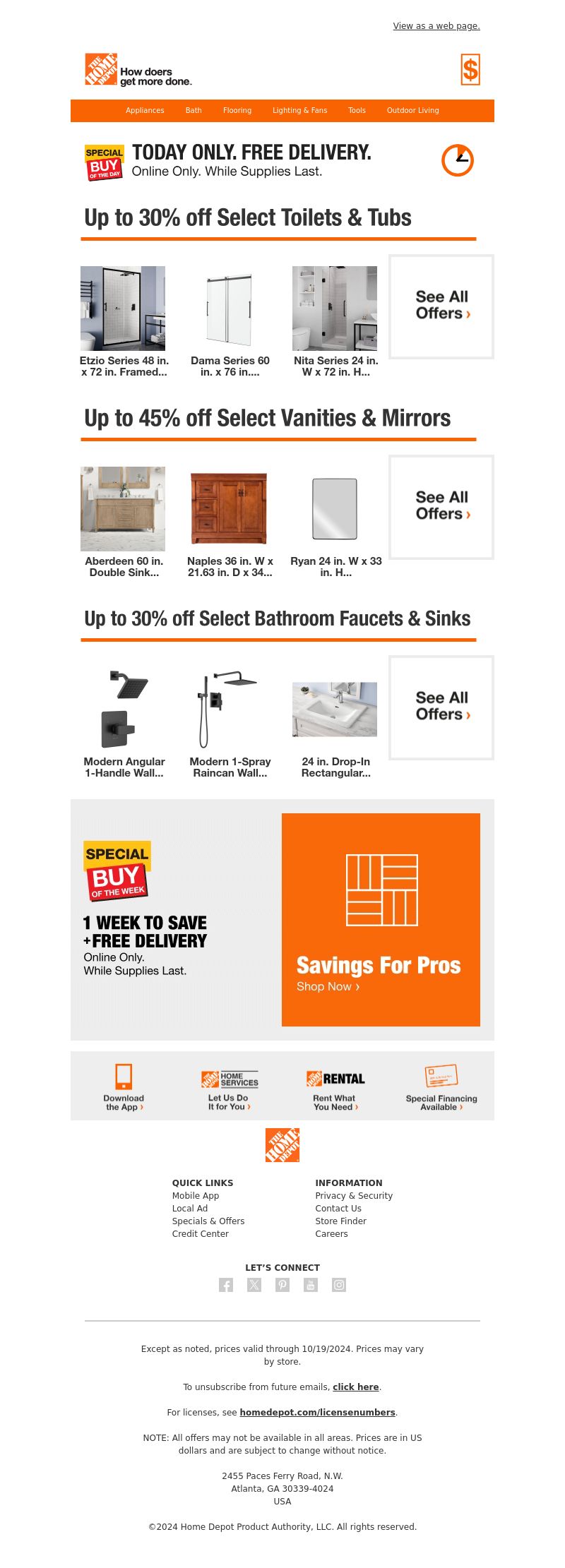Open the Store Finder link
The width and height of the screenshot is (565, 1568).
[340, 1221]
